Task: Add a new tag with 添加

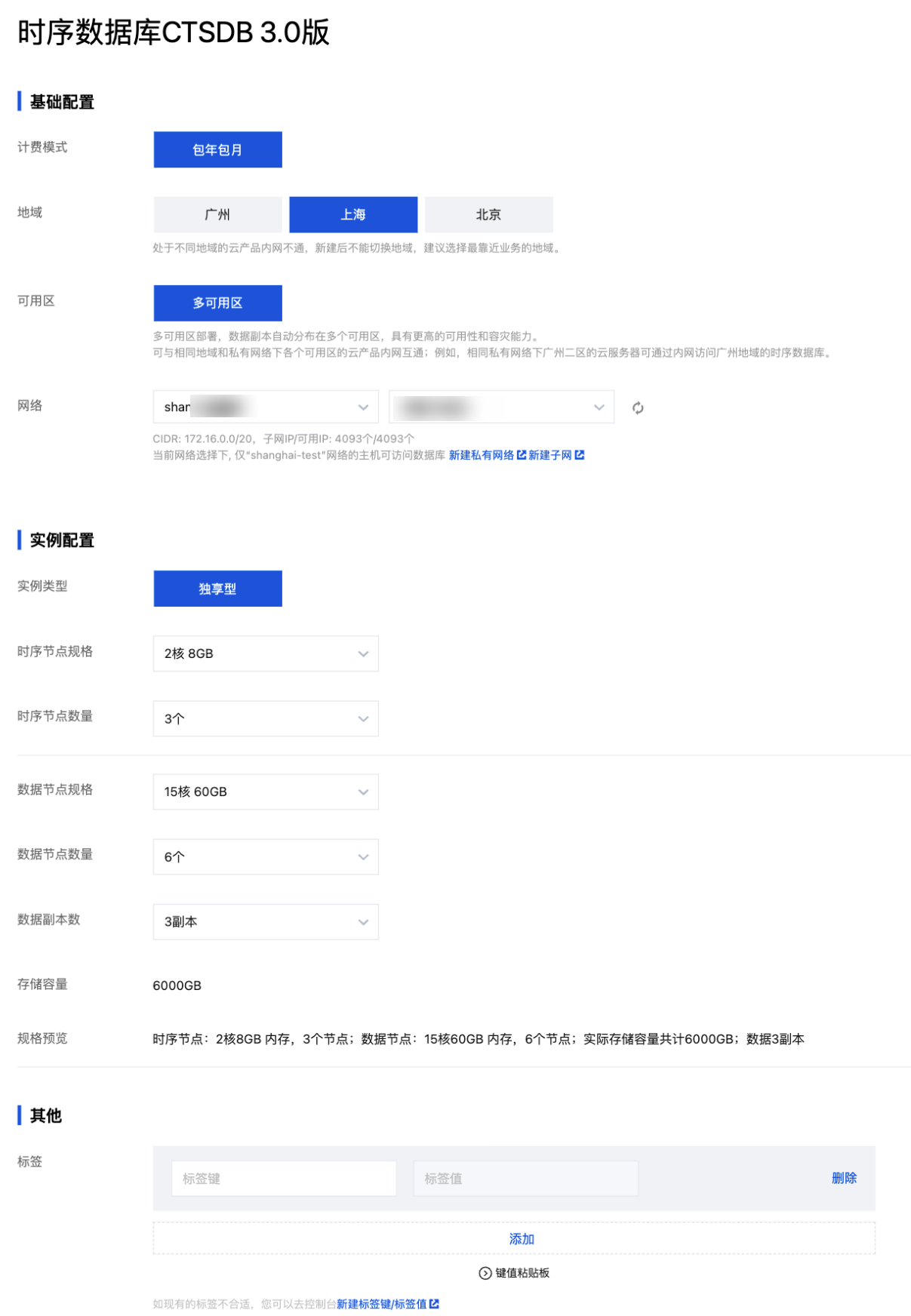Action: pyautogui.click(x=521, y=1238)
